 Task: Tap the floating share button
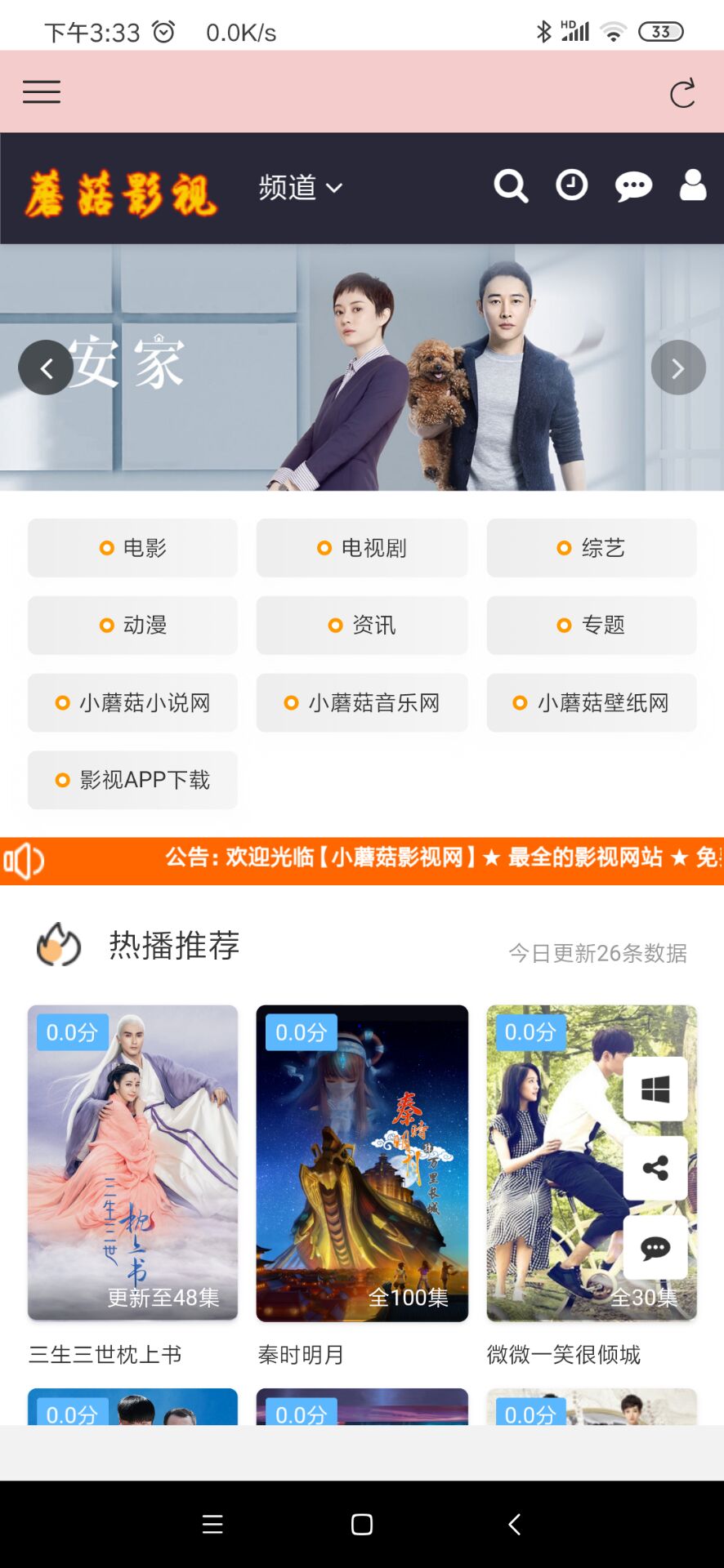pyautogui.click(x=655, y=1168)
